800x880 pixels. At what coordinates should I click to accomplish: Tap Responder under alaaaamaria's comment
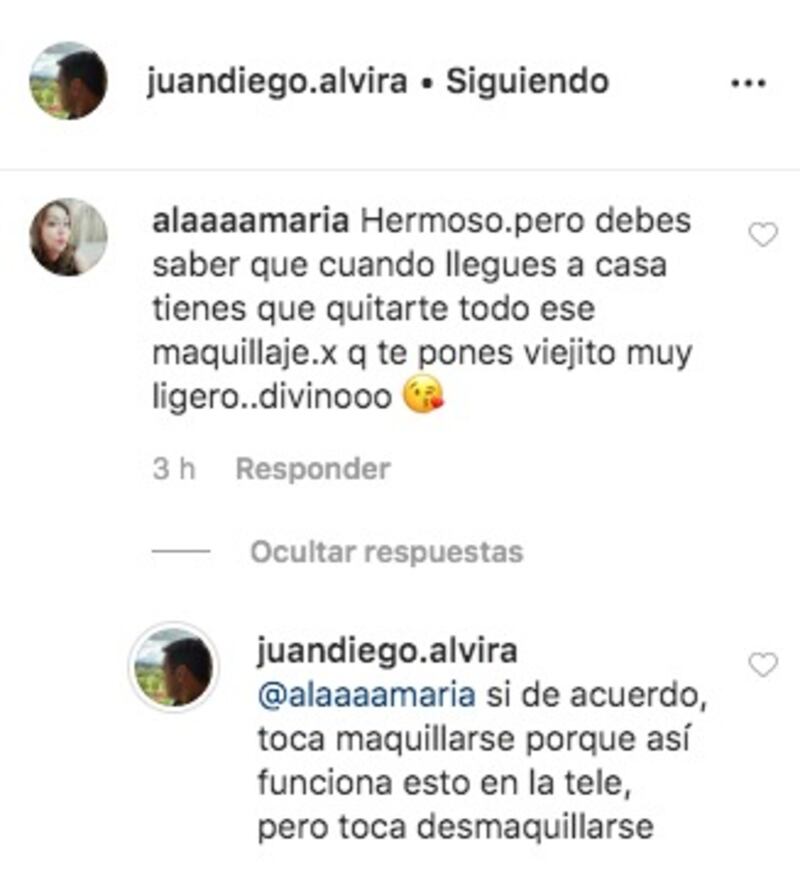point(312,469)
